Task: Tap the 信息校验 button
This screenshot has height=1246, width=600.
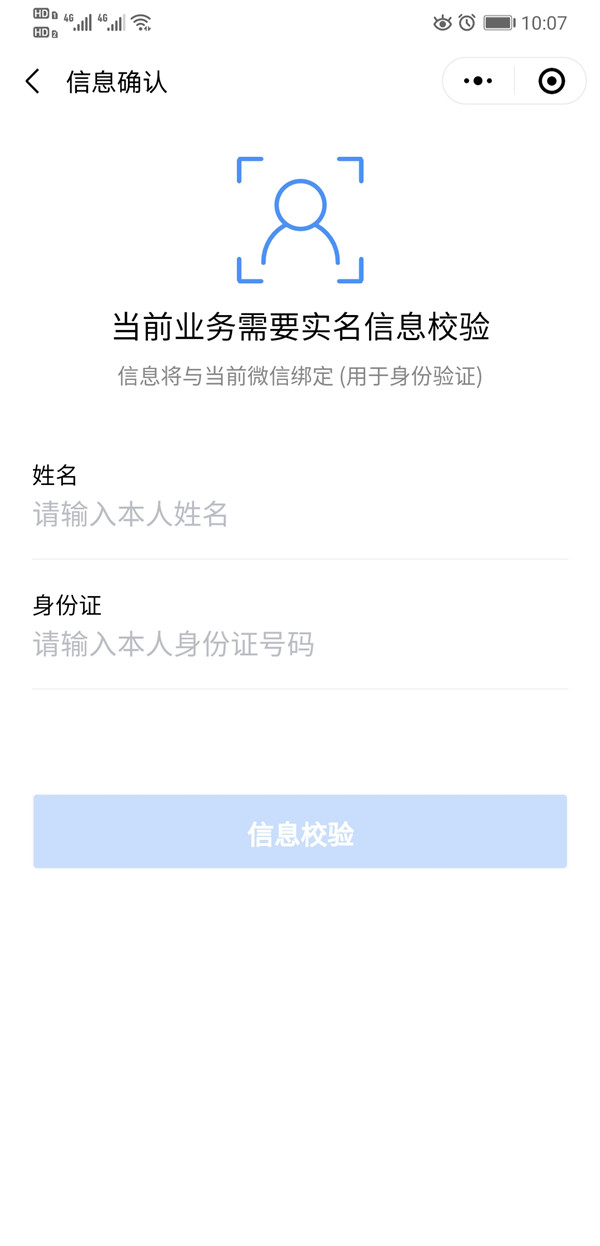Action: coord(300,832)
